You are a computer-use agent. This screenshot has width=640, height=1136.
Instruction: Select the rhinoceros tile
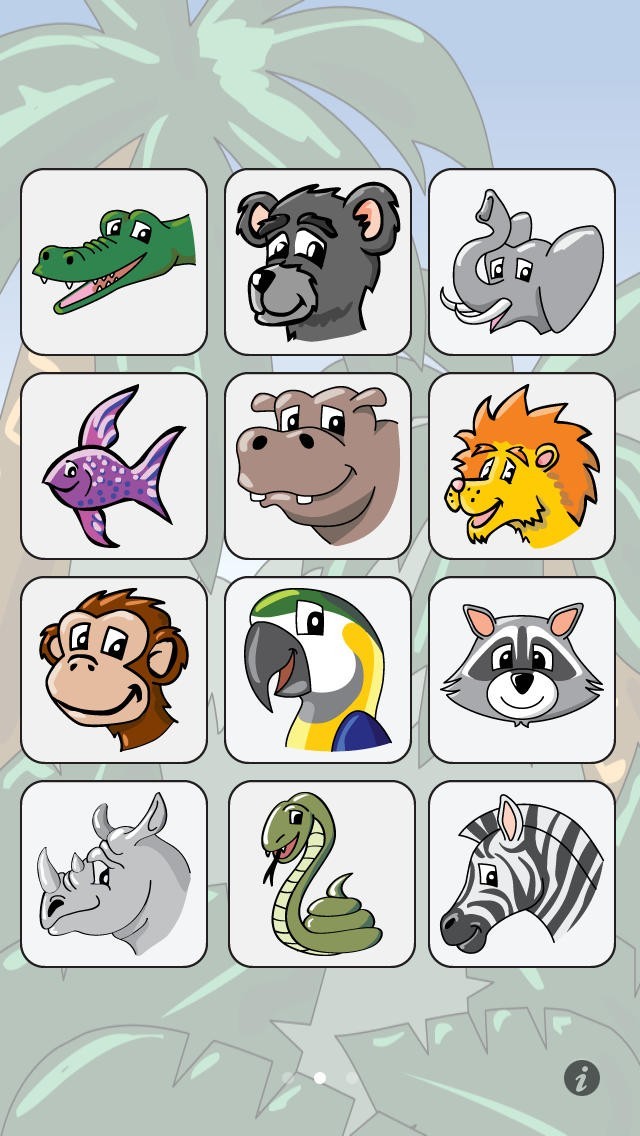pyautogui.click(x=114, y=874)
